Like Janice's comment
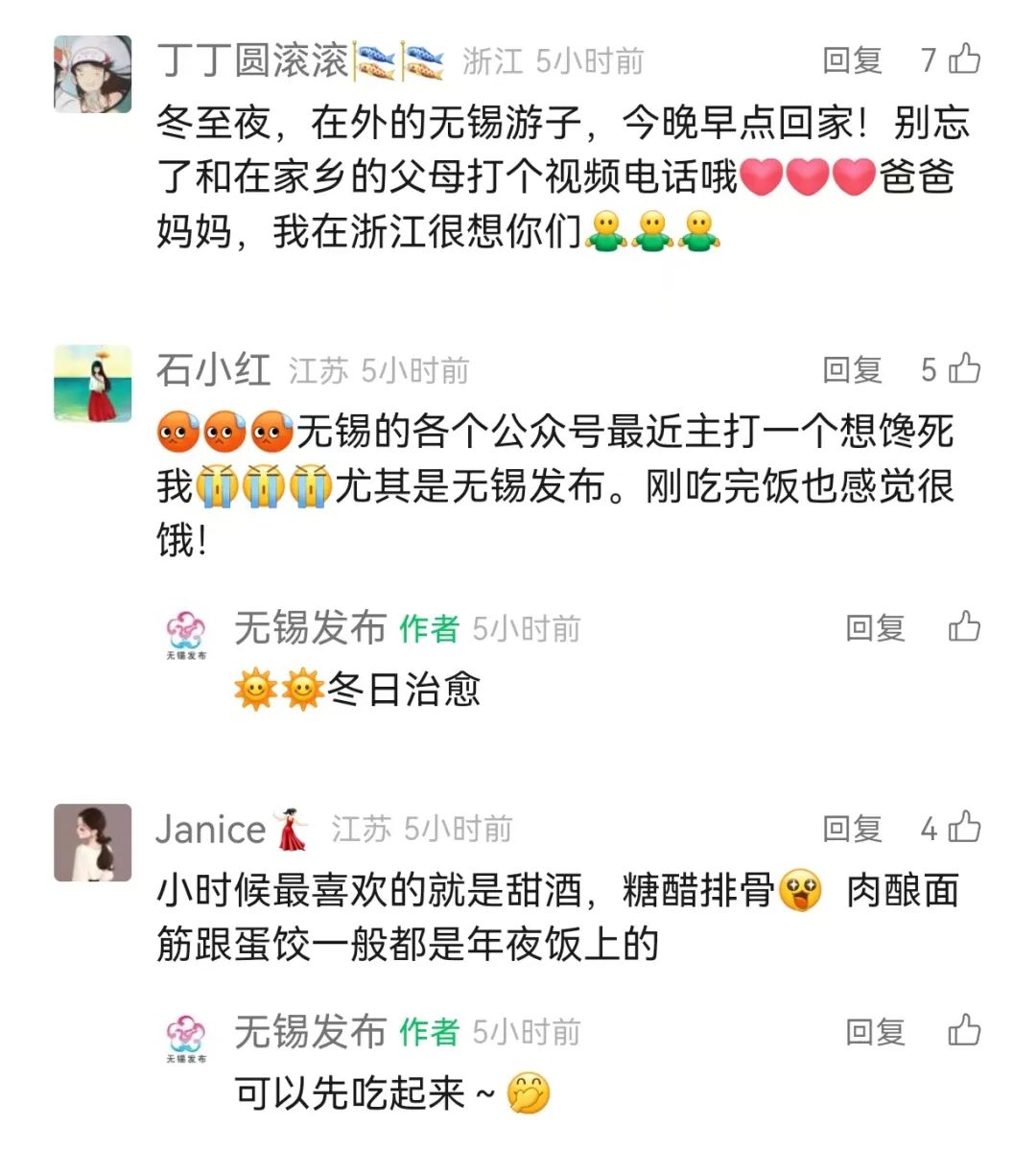The image size is (1036, 1149). pyautogui.click(x=963, y=828)
